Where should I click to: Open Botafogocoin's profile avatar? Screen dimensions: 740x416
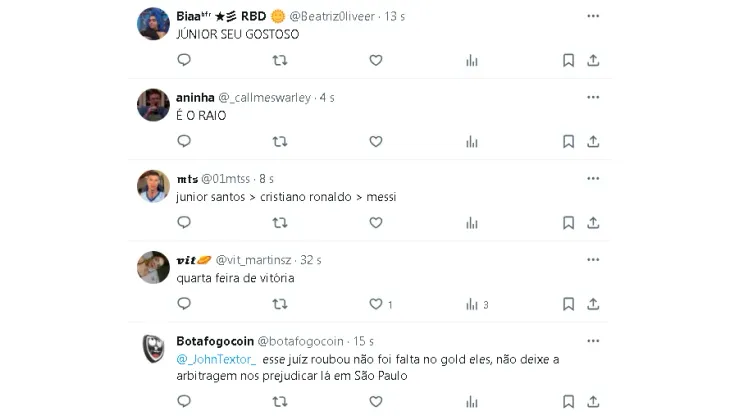point(152,350)
